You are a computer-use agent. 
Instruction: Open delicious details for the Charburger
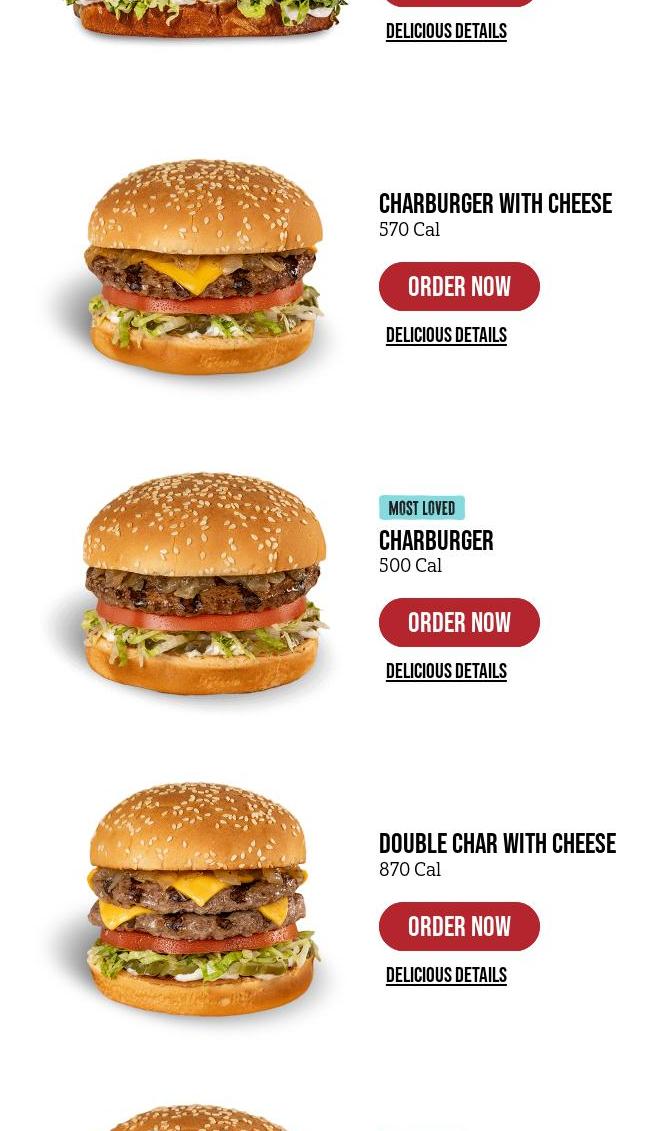point(446,672)
